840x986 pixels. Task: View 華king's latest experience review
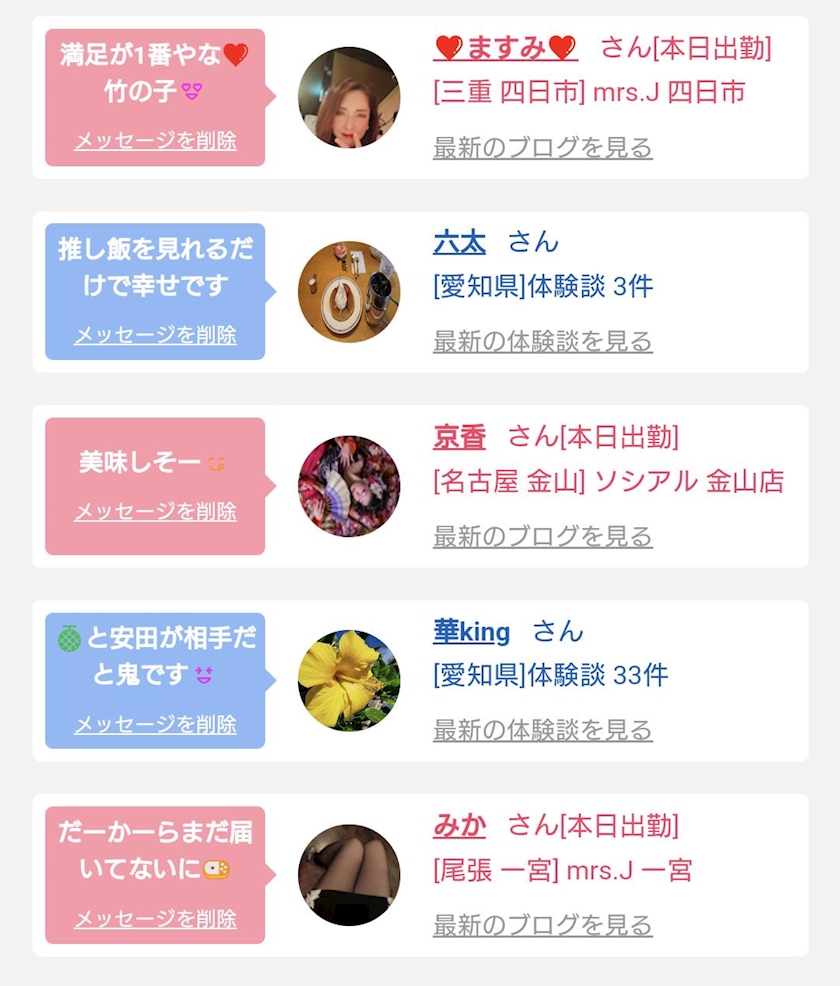[x=543, y=730]
